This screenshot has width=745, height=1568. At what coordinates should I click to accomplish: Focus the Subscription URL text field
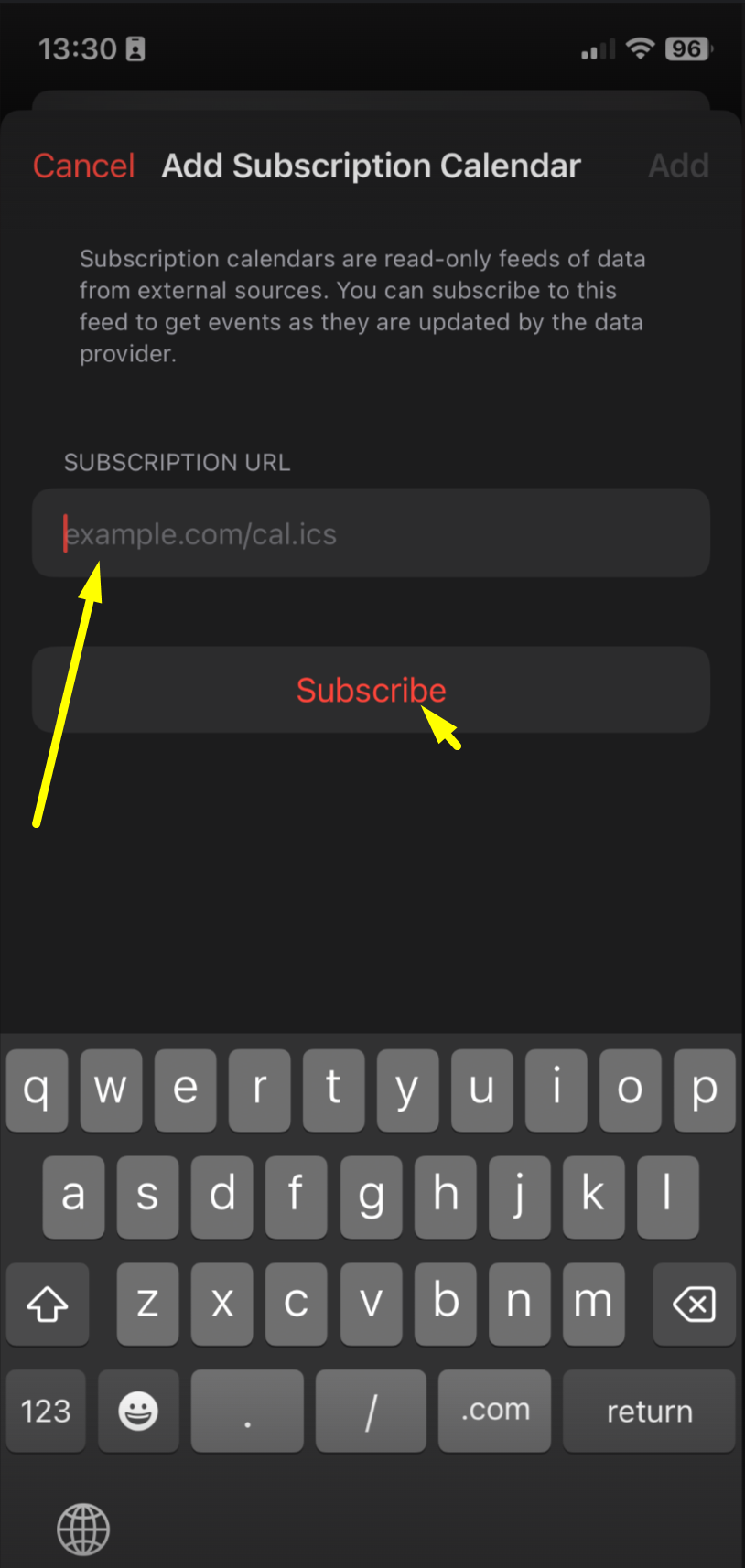coord(372,533)
